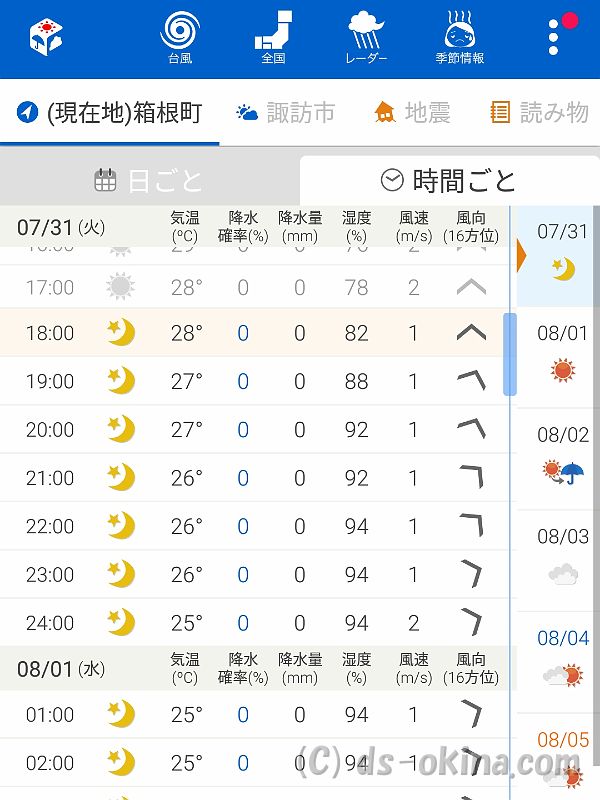Open the レーダー rain radar

pos(366,37)
